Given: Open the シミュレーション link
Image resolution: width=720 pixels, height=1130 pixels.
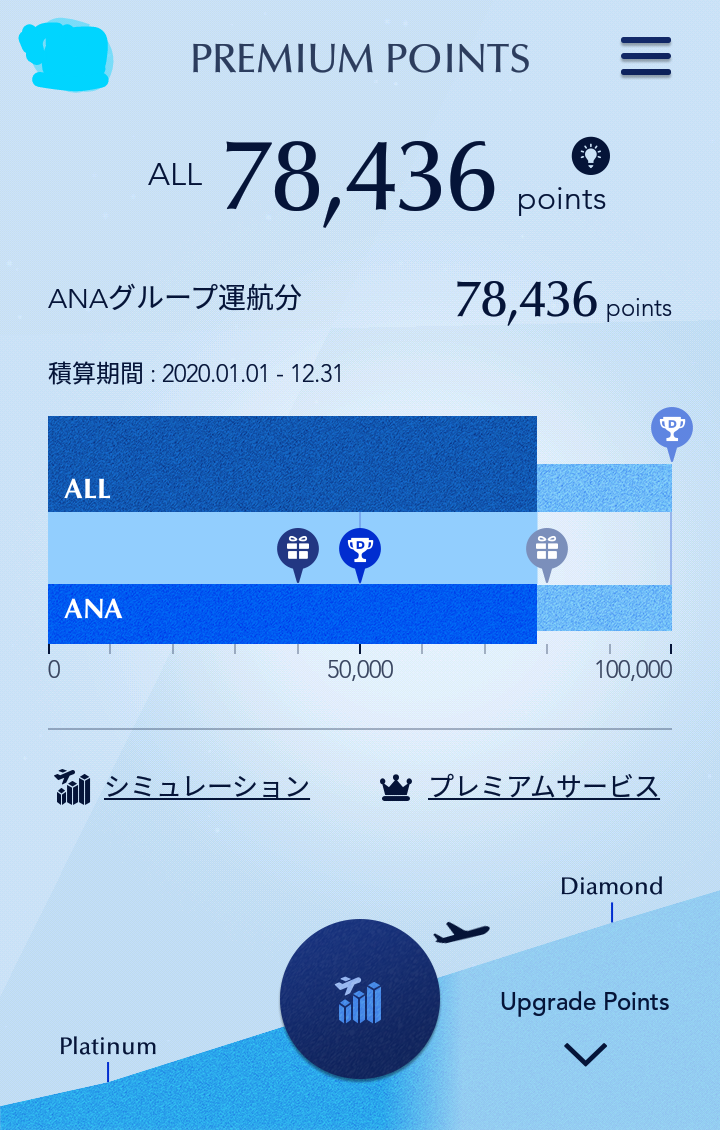Looking at the screenshot, I should tap(207, 787).
